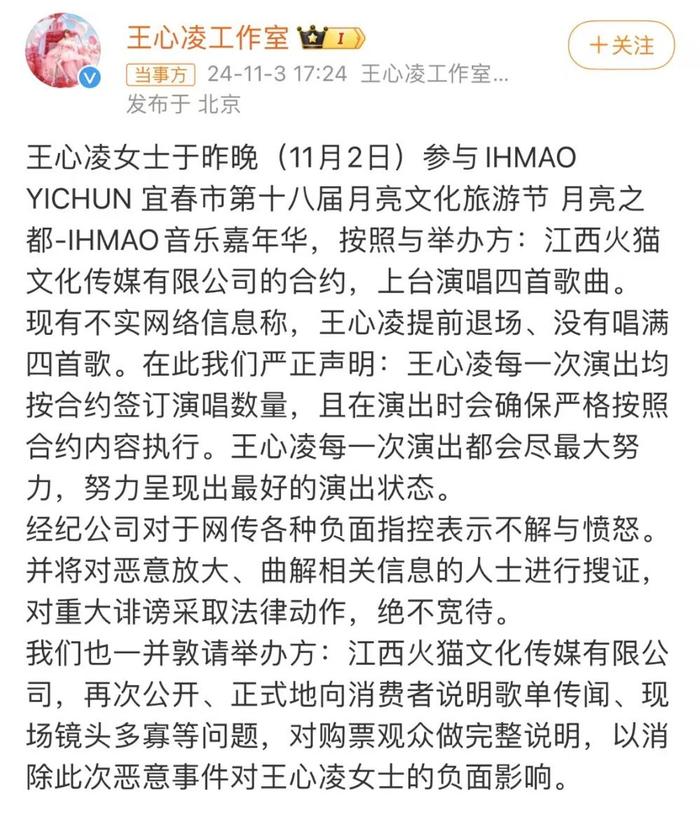Follow 王心凌工作室 with the 关注 button
This screenshot has width=700, height=817.
tap(621, 44)
